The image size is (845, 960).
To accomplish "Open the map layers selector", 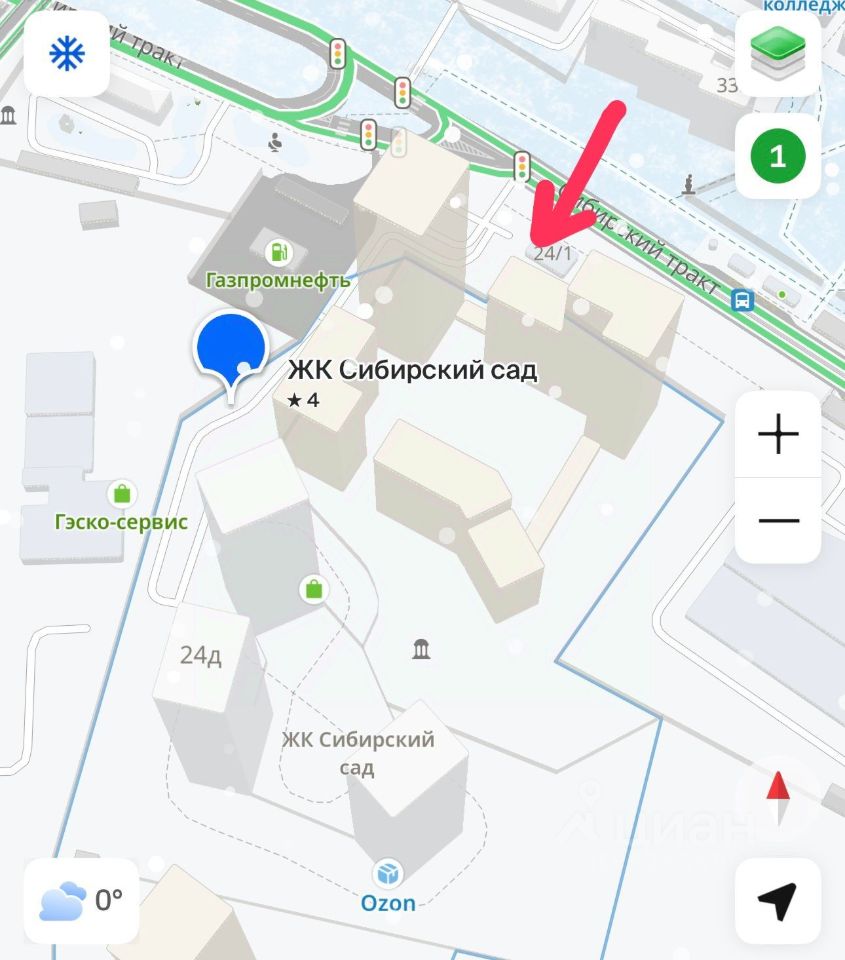I will (778, 54).
